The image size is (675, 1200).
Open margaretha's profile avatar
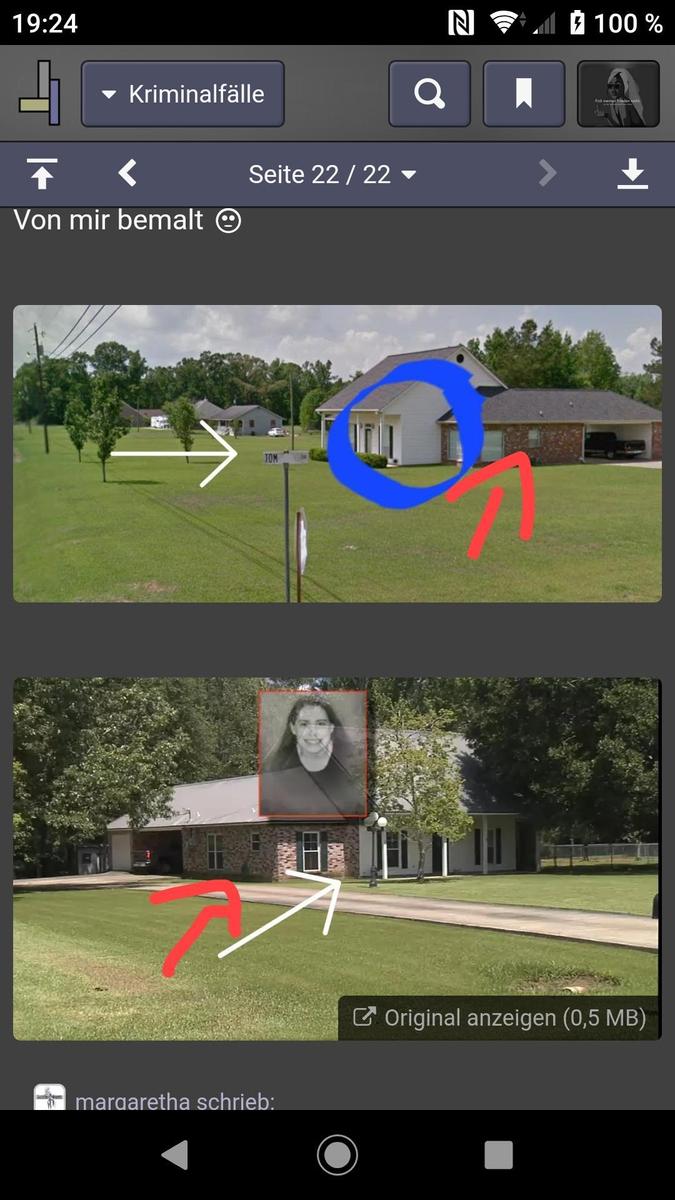pyautogui.click(x=49, y=1098)
